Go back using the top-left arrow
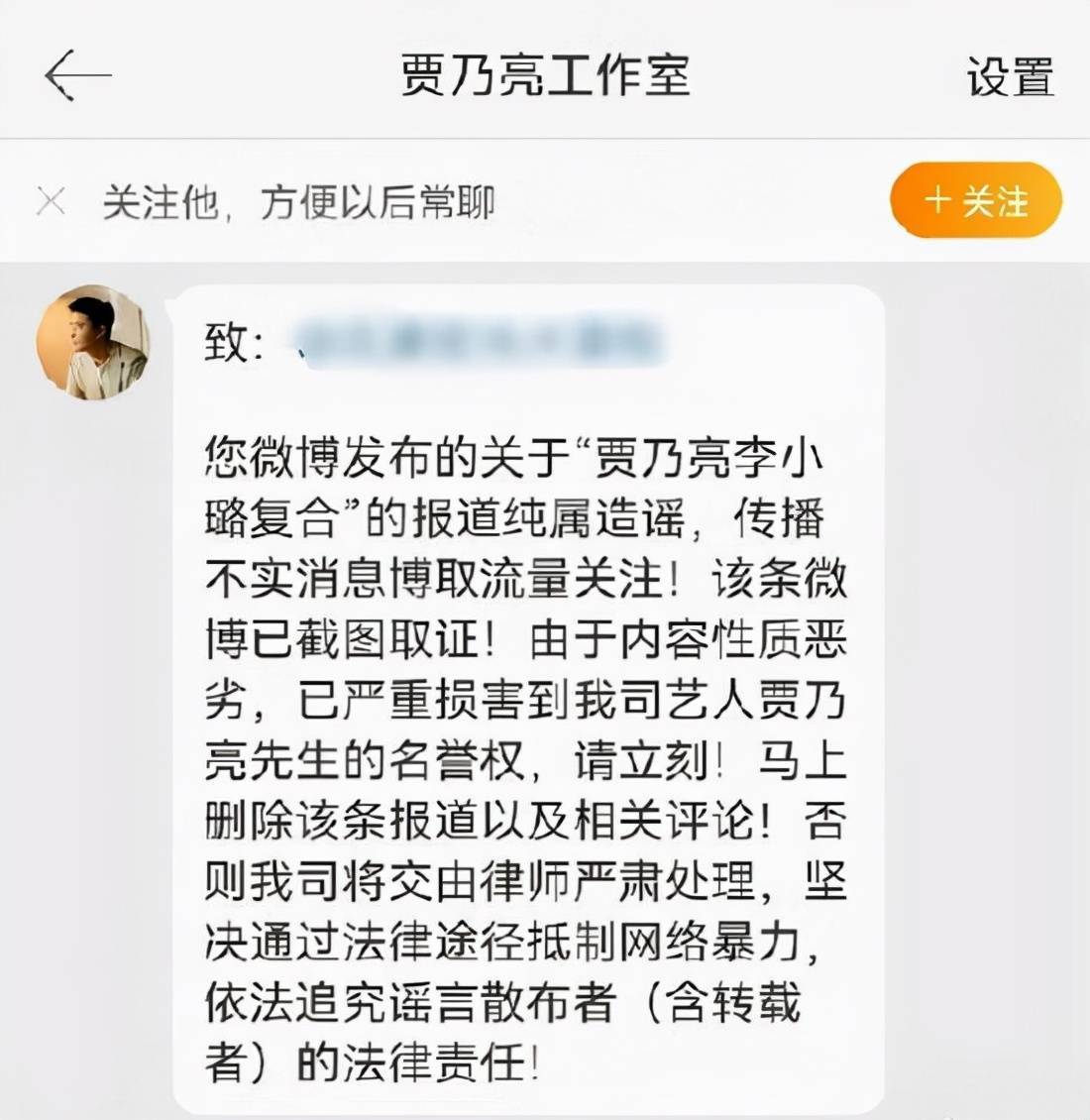 (77, 75)
